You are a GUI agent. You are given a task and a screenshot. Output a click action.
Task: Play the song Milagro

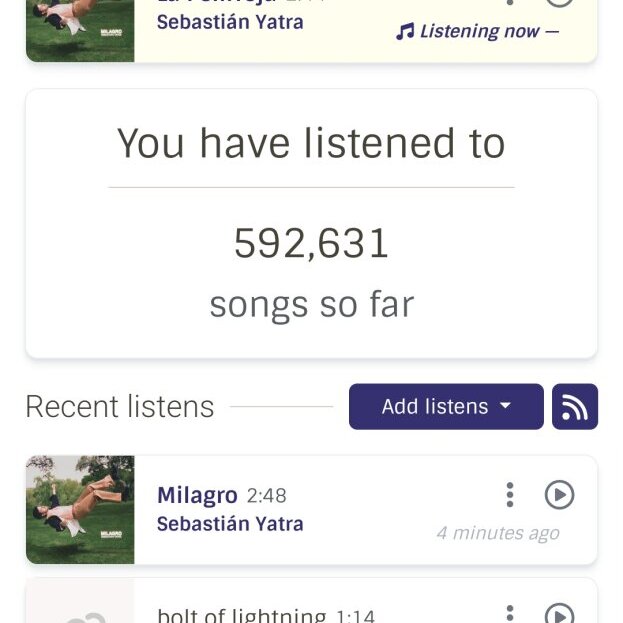tap(559, 495)
